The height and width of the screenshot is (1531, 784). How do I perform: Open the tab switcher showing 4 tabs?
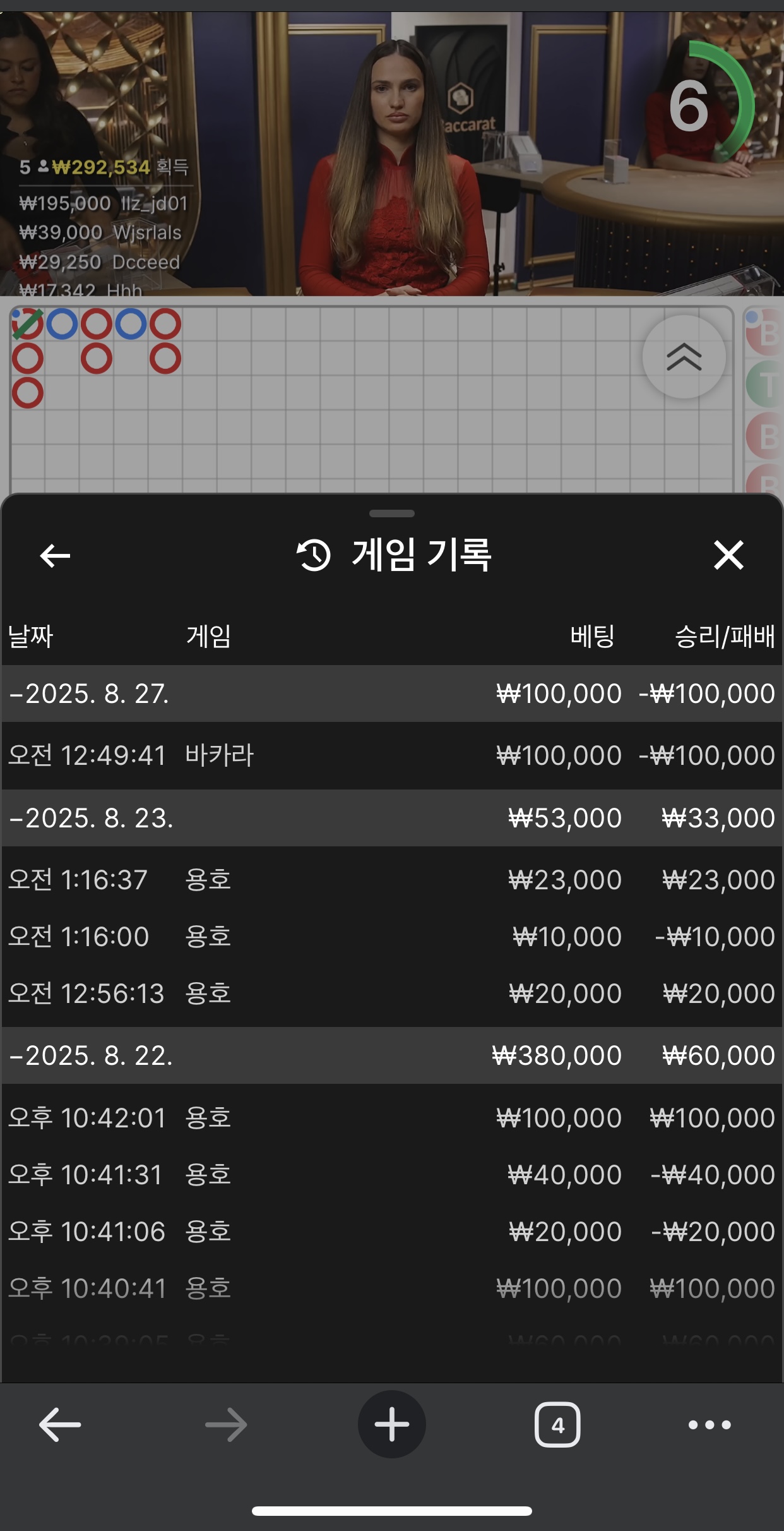click(557, 1425)
